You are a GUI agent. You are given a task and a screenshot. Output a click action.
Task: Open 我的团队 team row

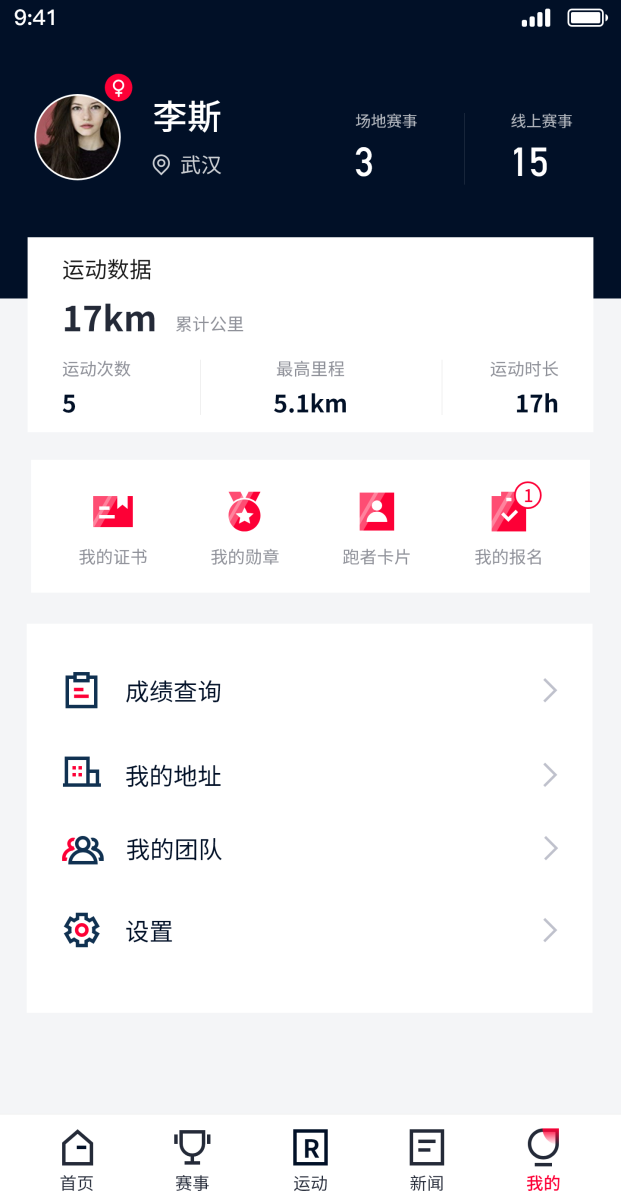click(310, 850)
